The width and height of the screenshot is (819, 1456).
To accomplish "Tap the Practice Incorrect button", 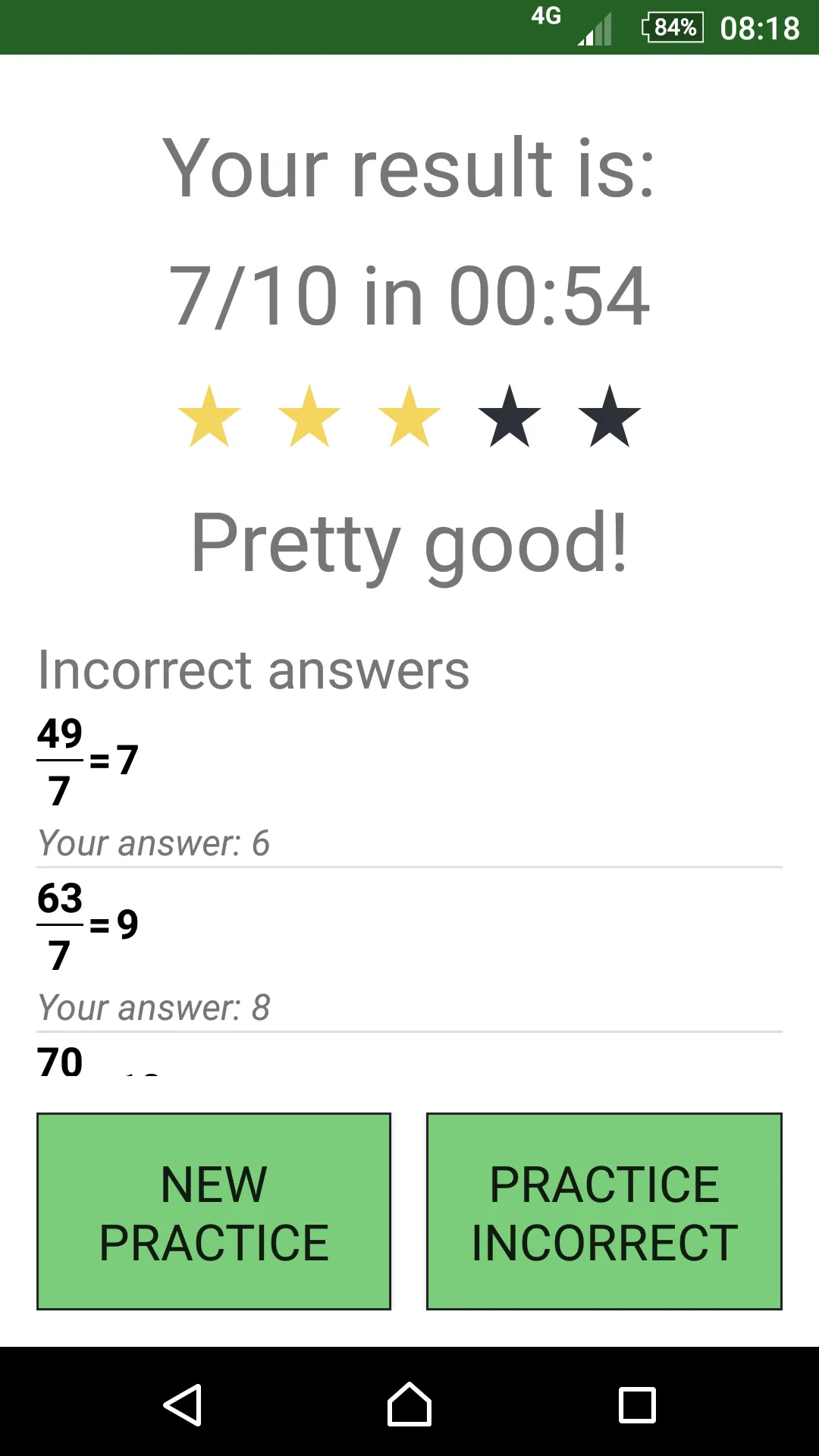I will click(x=604, y=1211).
